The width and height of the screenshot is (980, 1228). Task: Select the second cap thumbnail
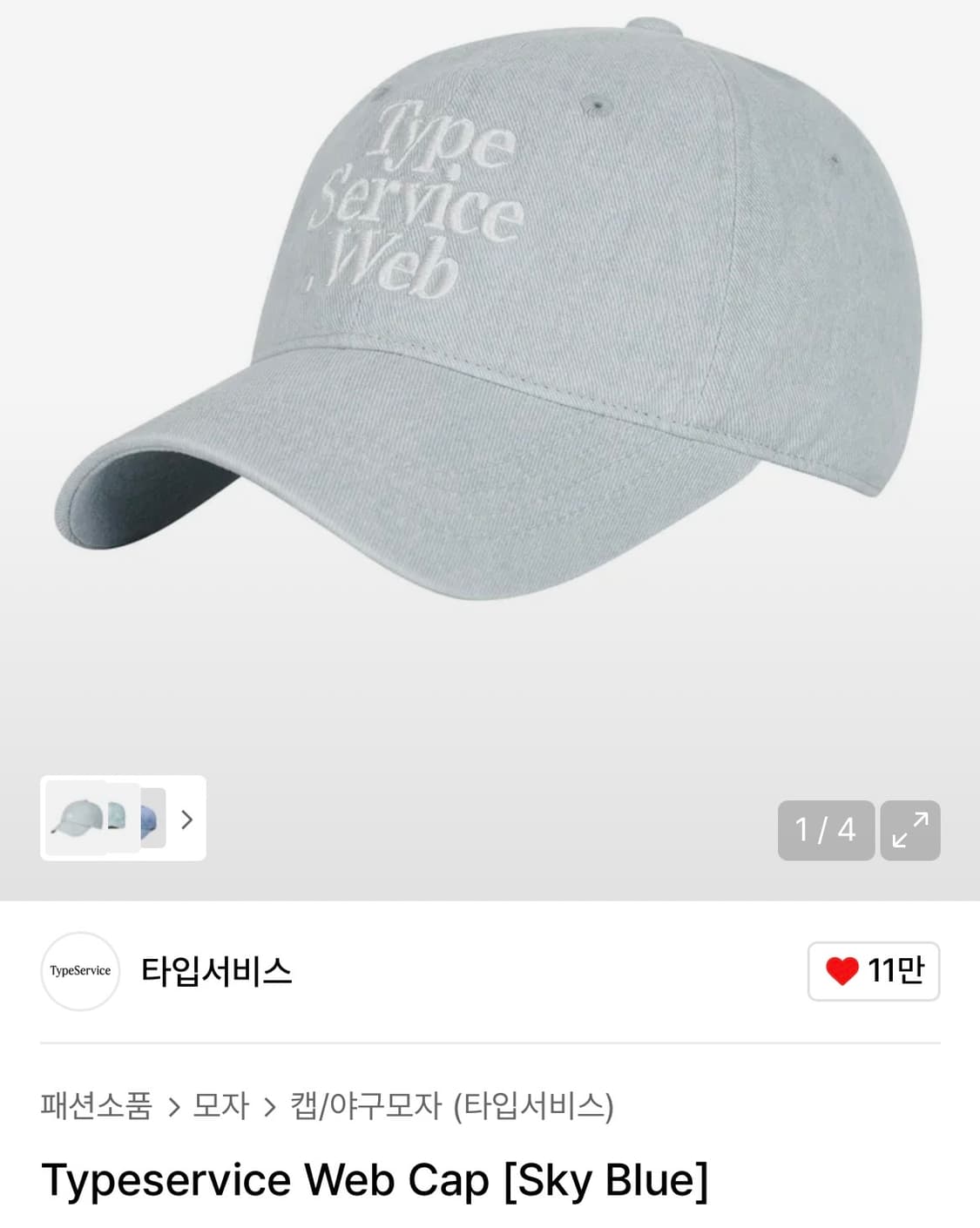point(116,820)
